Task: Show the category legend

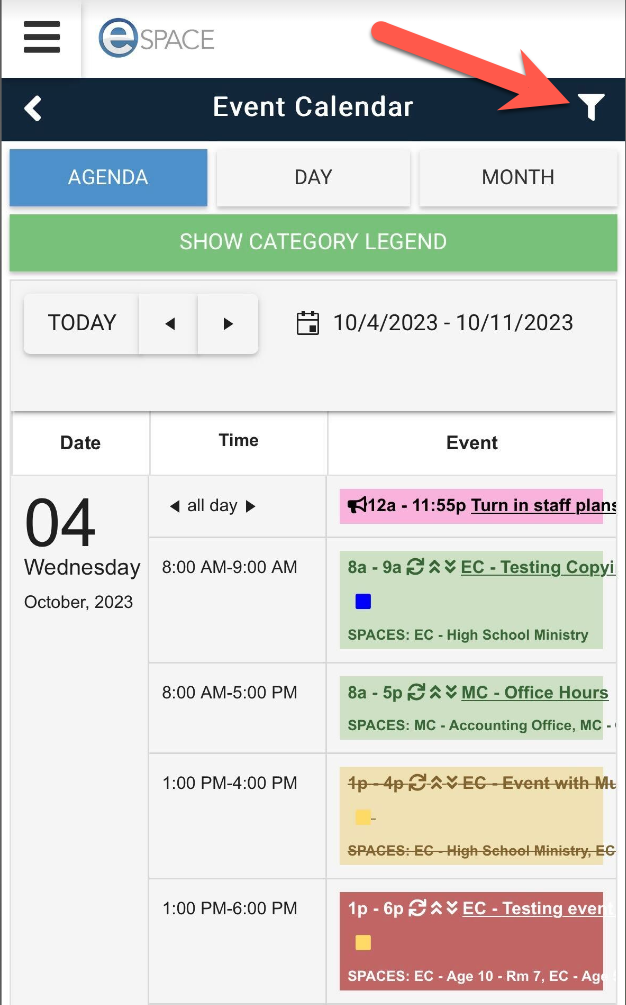Action: coord(313,242)
